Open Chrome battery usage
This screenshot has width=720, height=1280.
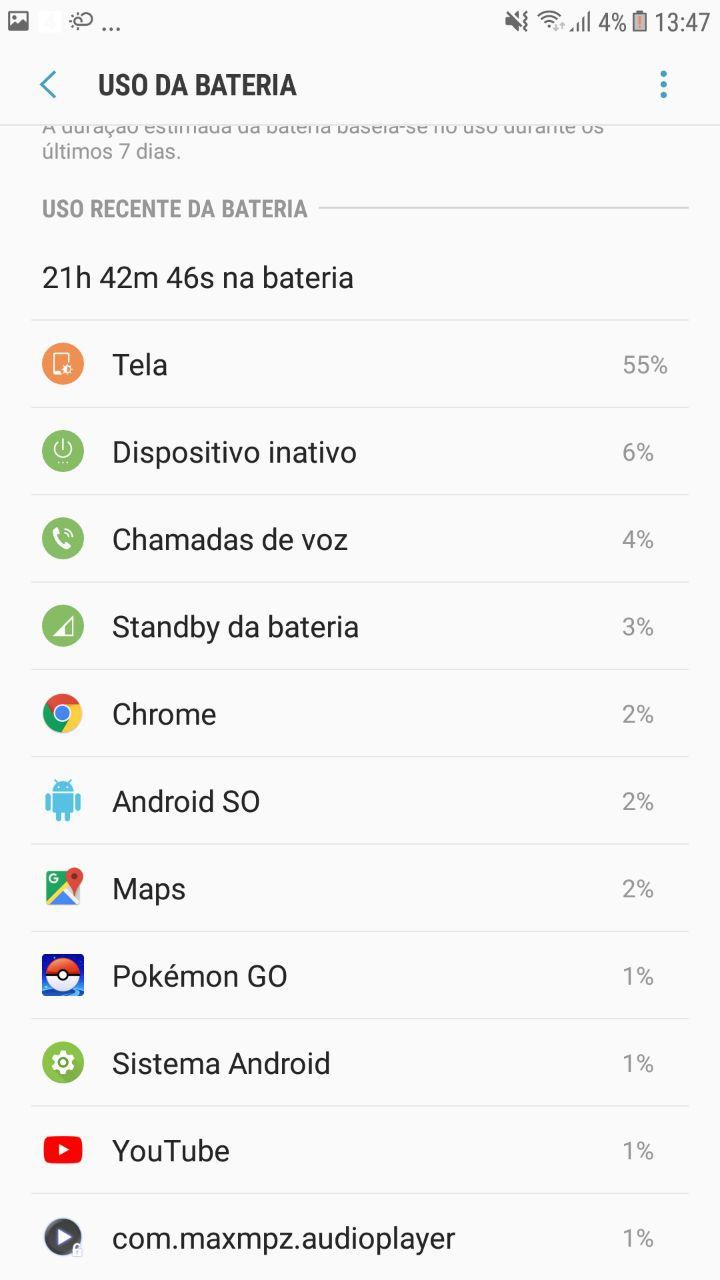click(360, 714)
